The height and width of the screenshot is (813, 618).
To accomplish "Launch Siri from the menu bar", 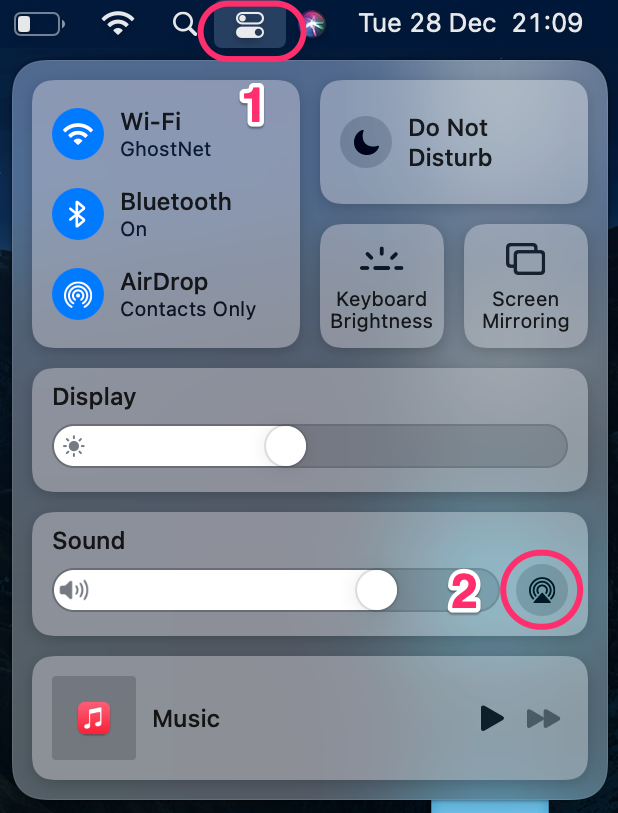I will tap(314, 24).
